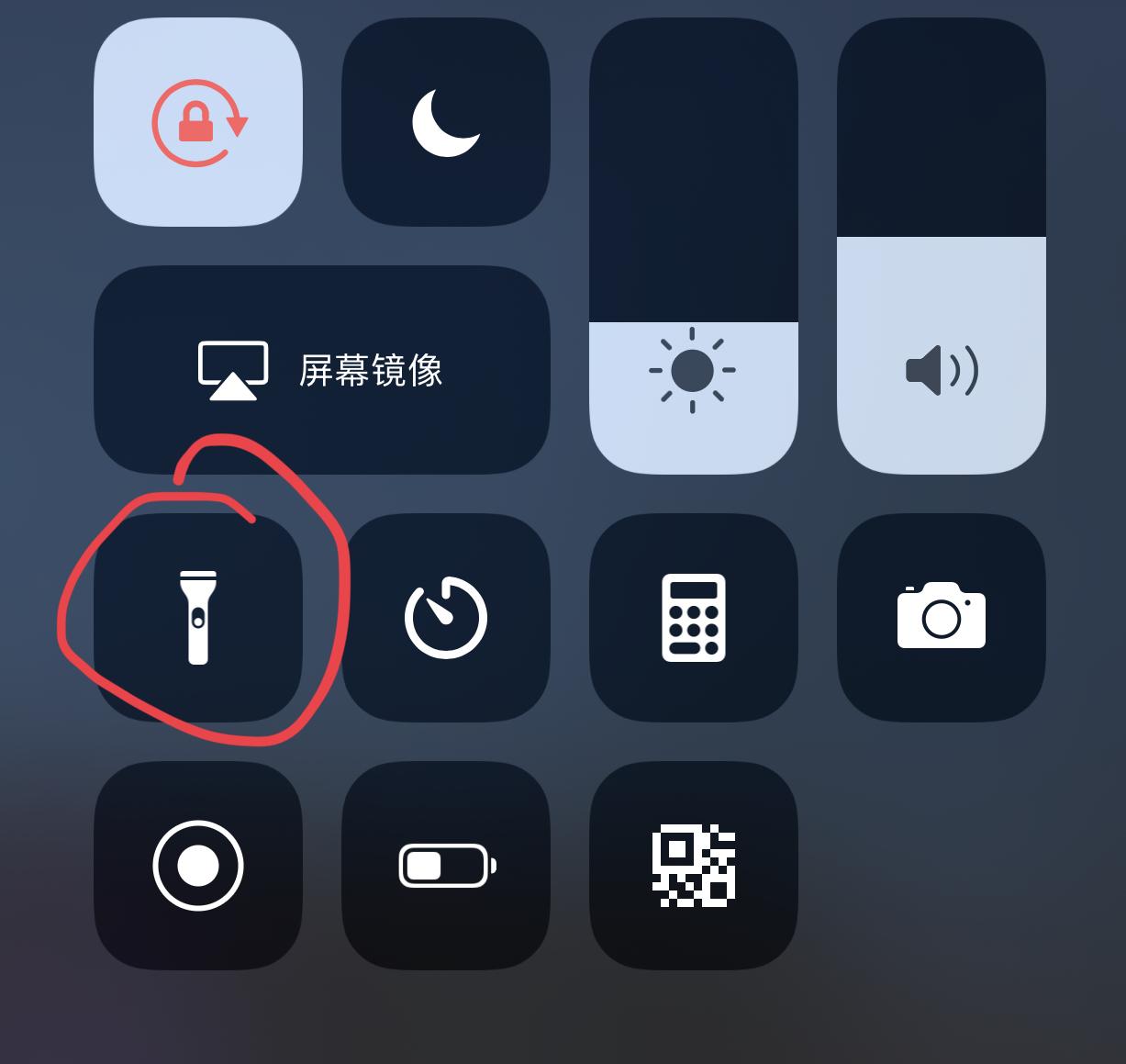The height and width of the screenshot is (1064, 1126).
Task: Start screen recording
Action: coord(198,865)
